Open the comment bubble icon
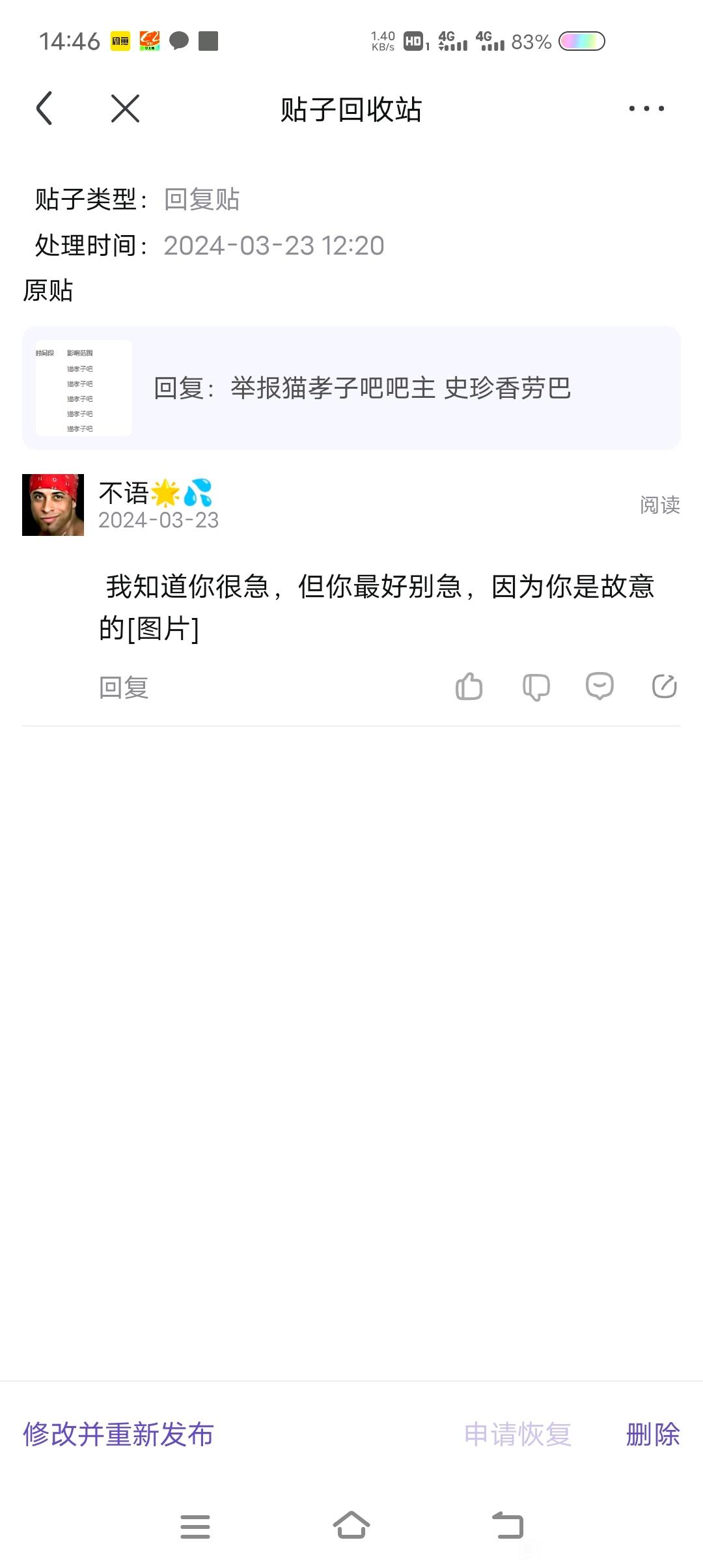Image resolution: width=703 pixels, height=1568 pixels. point(600,686)
